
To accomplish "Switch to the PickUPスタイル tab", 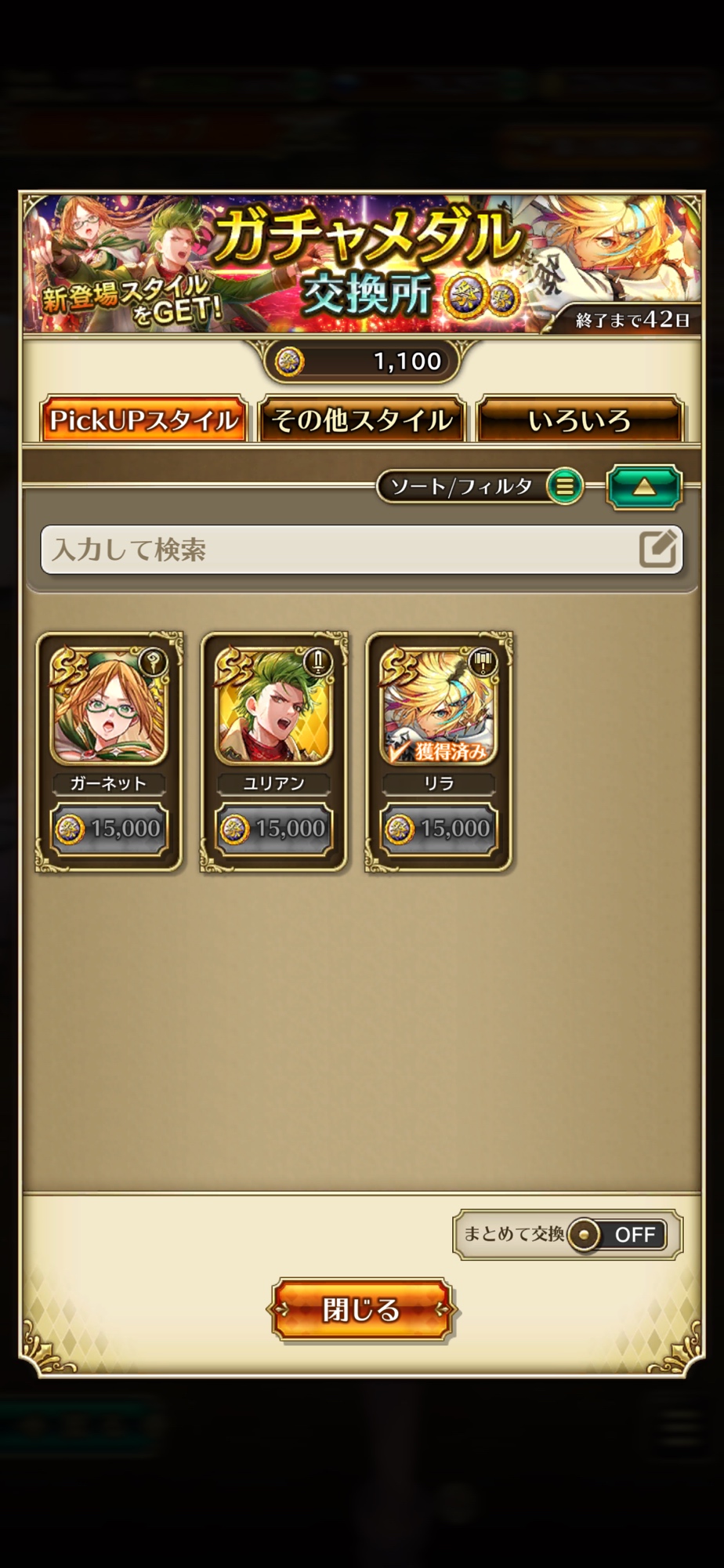I will point(144,419).
